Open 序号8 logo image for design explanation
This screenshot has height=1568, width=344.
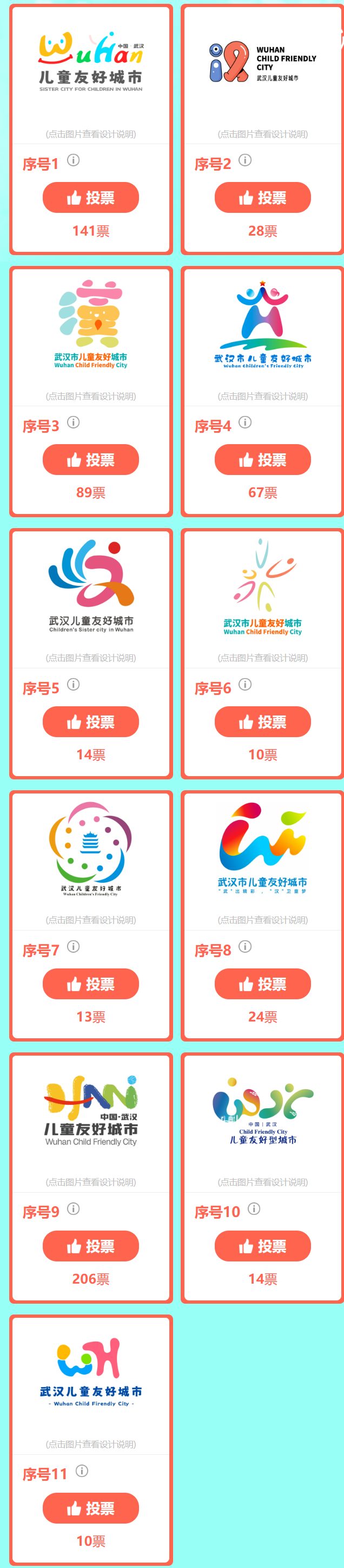click(x=262, y=848)
